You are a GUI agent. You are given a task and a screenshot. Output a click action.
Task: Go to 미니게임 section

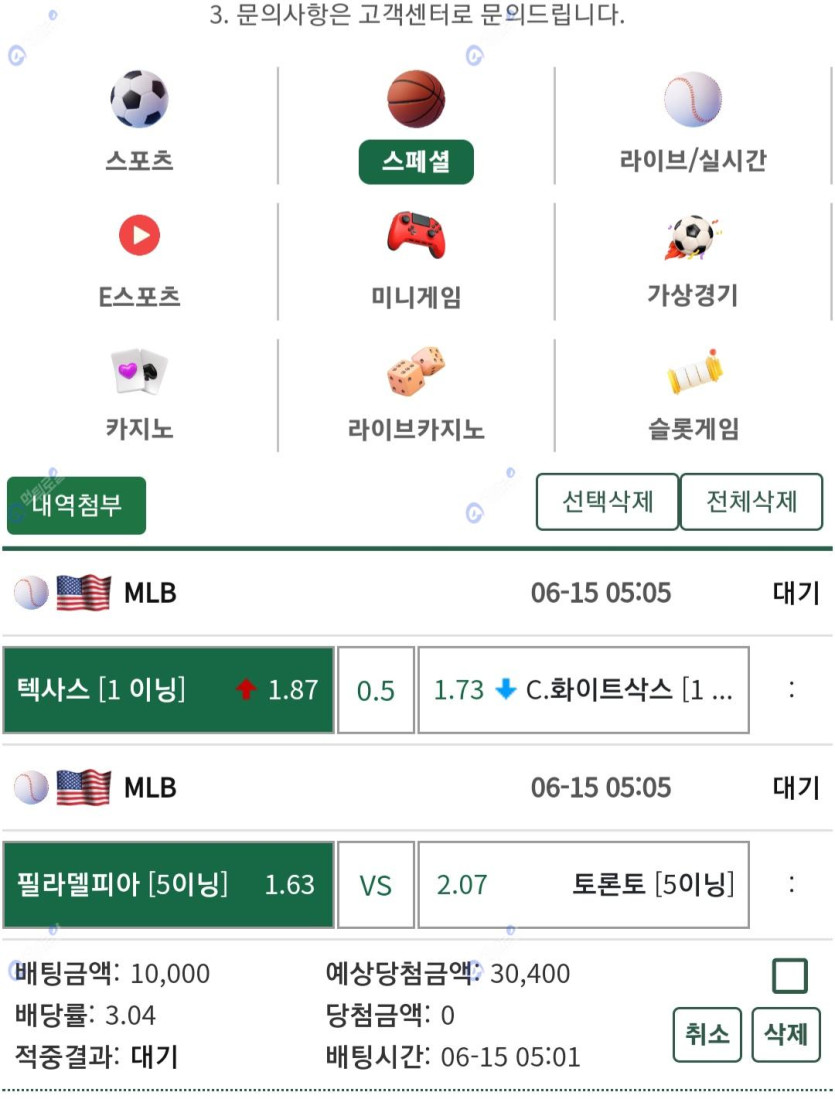416,260
